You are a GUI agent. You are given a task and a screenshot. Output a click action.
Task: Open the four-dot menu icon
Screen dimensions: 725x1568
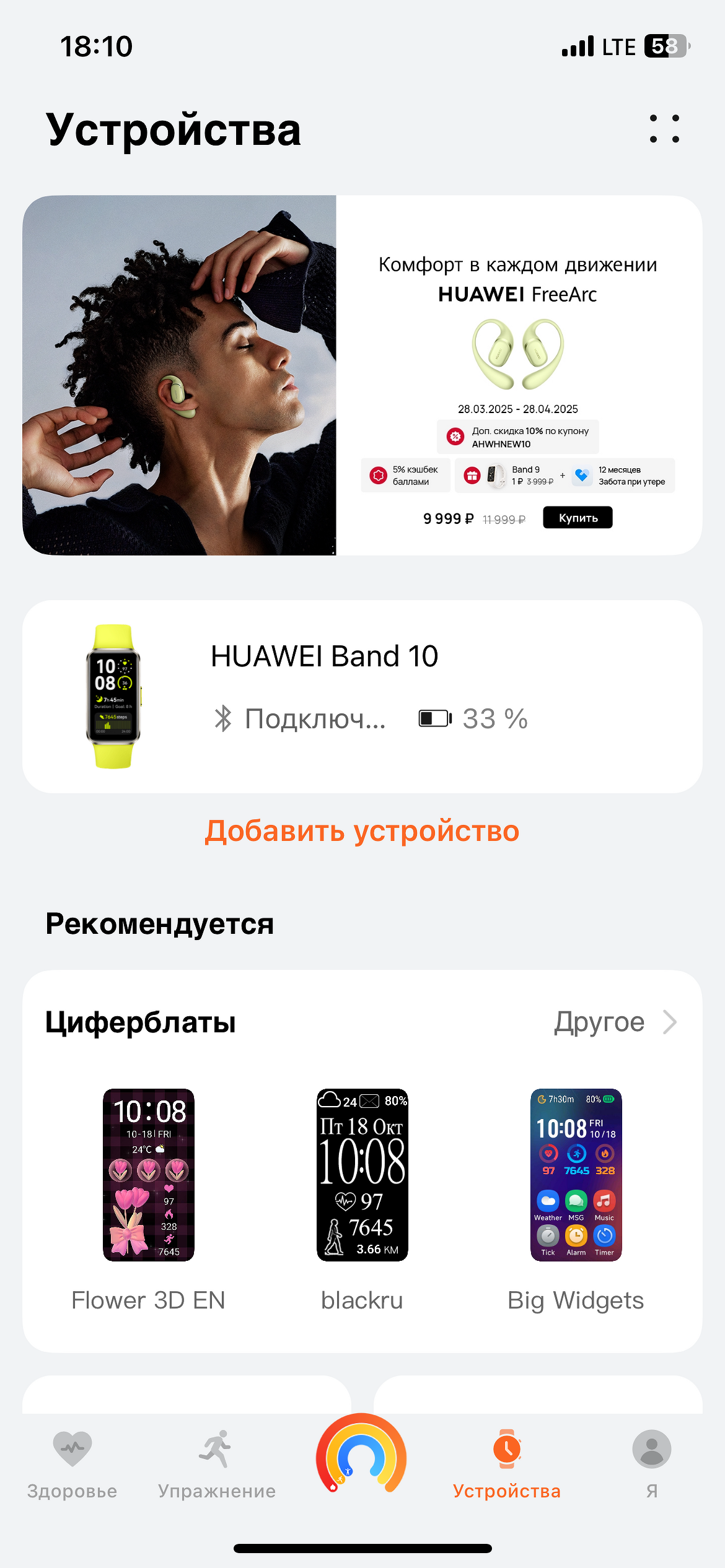pos(664,129)
